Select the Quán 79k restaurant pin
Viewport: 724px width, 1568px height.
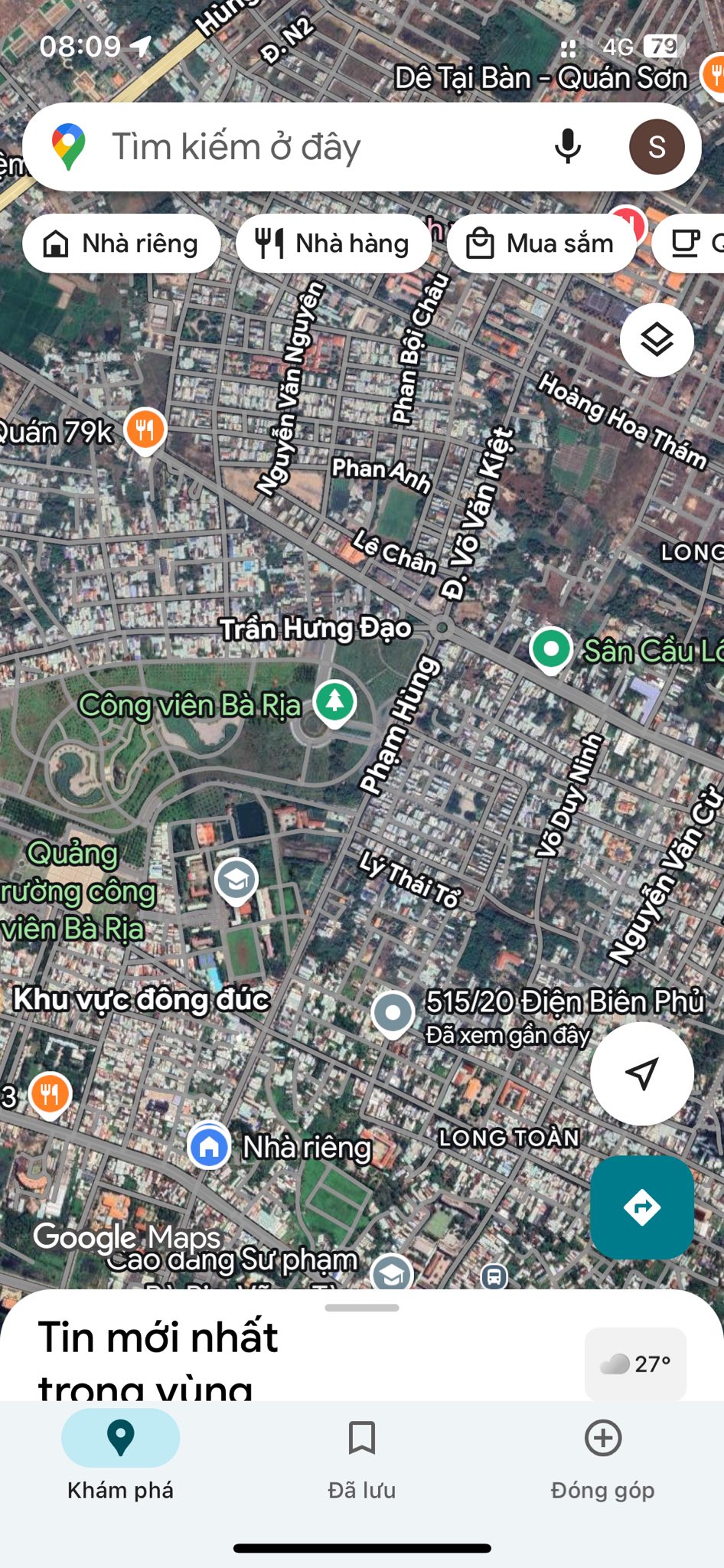point(145,430)
